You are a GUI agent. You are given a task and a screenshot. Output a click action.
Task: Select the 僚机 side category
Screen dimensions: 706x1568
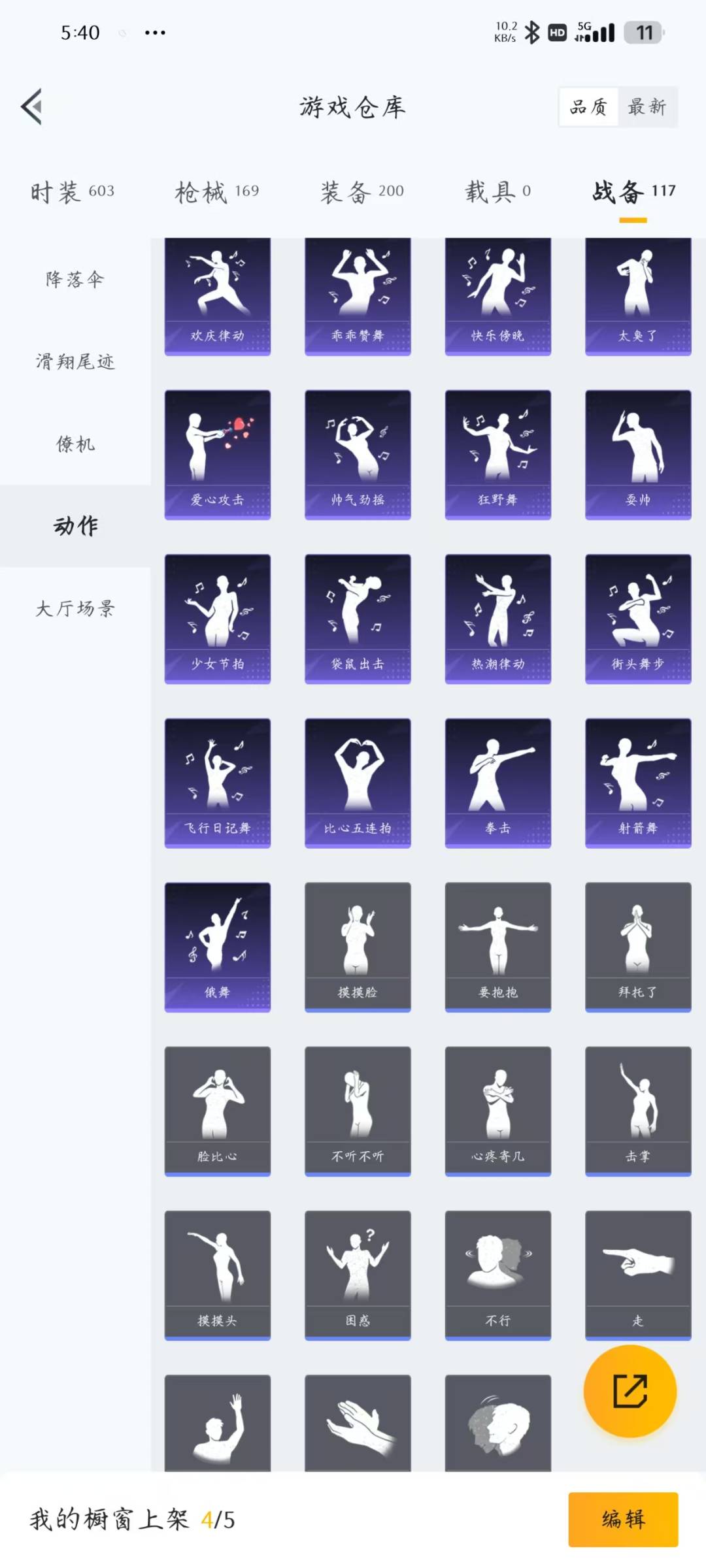(x=75, y=444)
